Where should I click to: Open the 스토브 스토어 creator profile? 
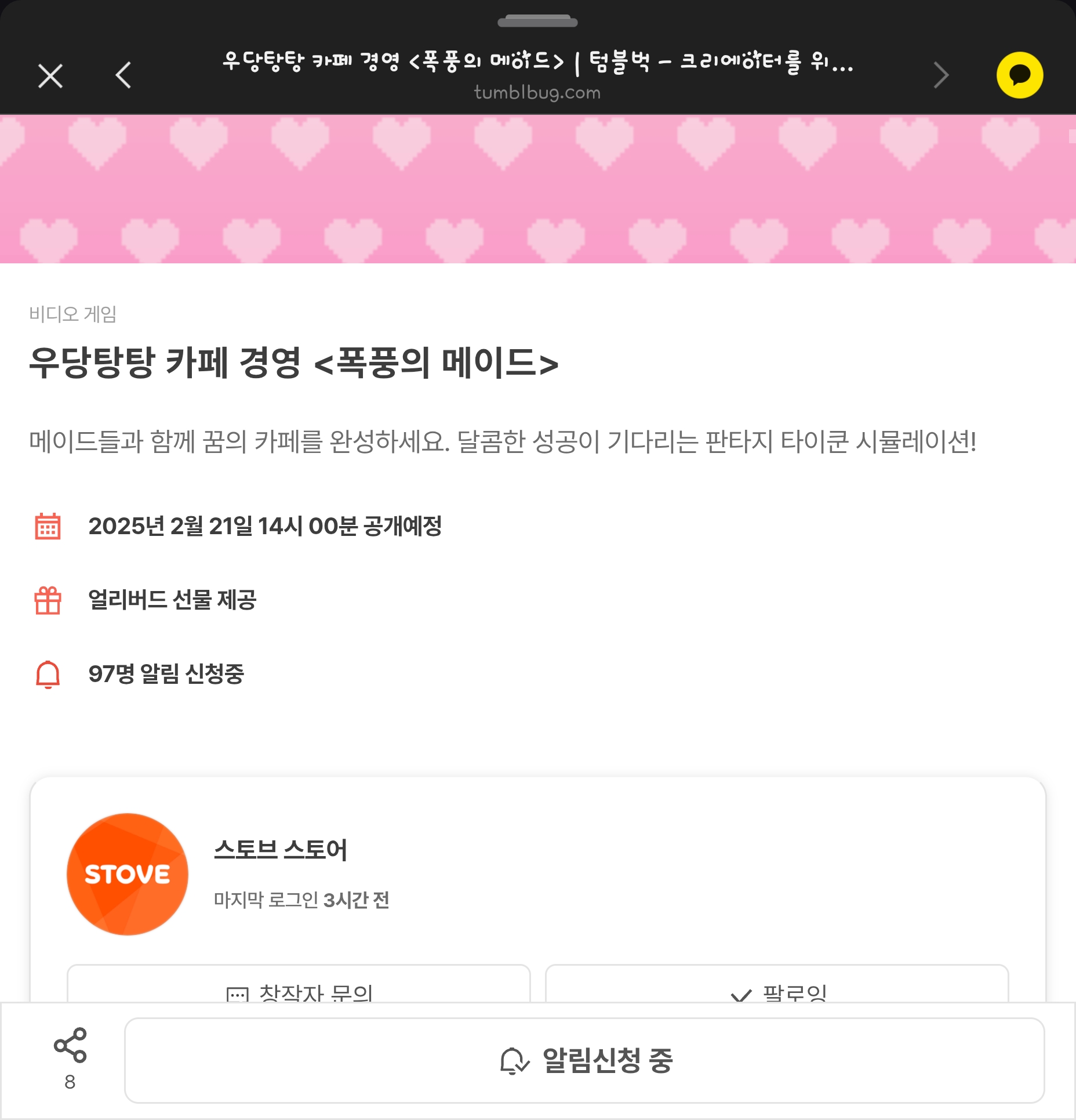pyautogui.click(x=280, y=850)
